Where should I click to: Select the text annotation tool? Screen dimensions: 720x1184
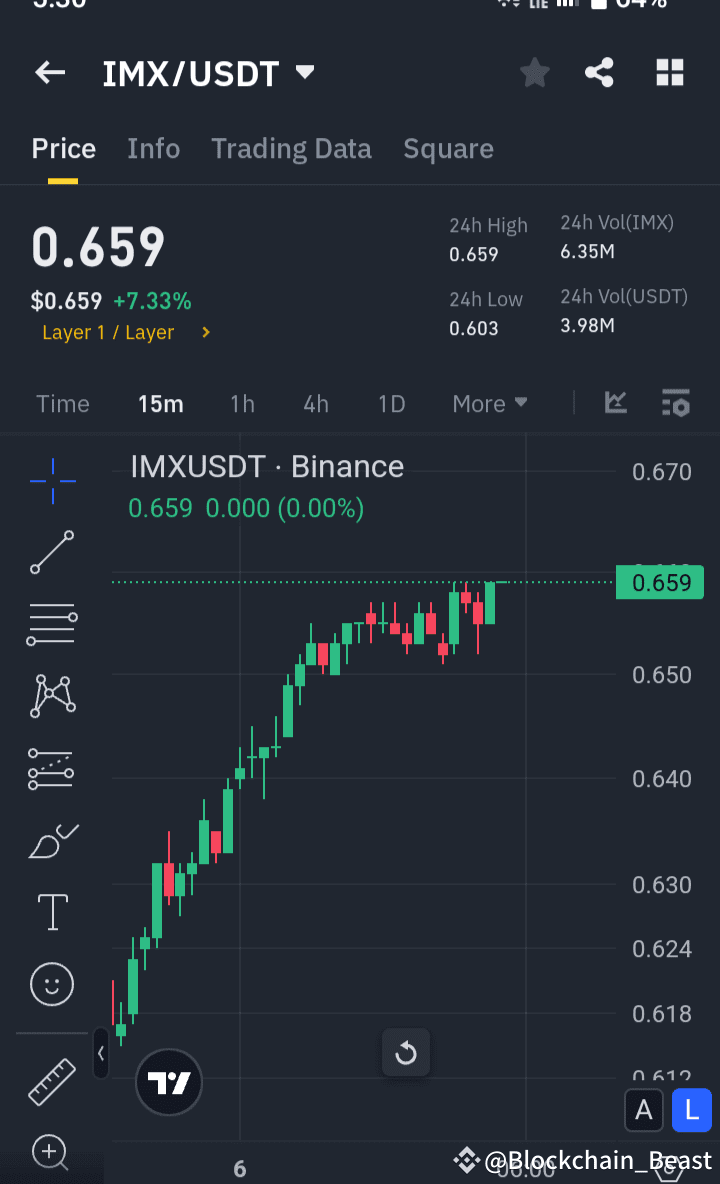[51, 911]
